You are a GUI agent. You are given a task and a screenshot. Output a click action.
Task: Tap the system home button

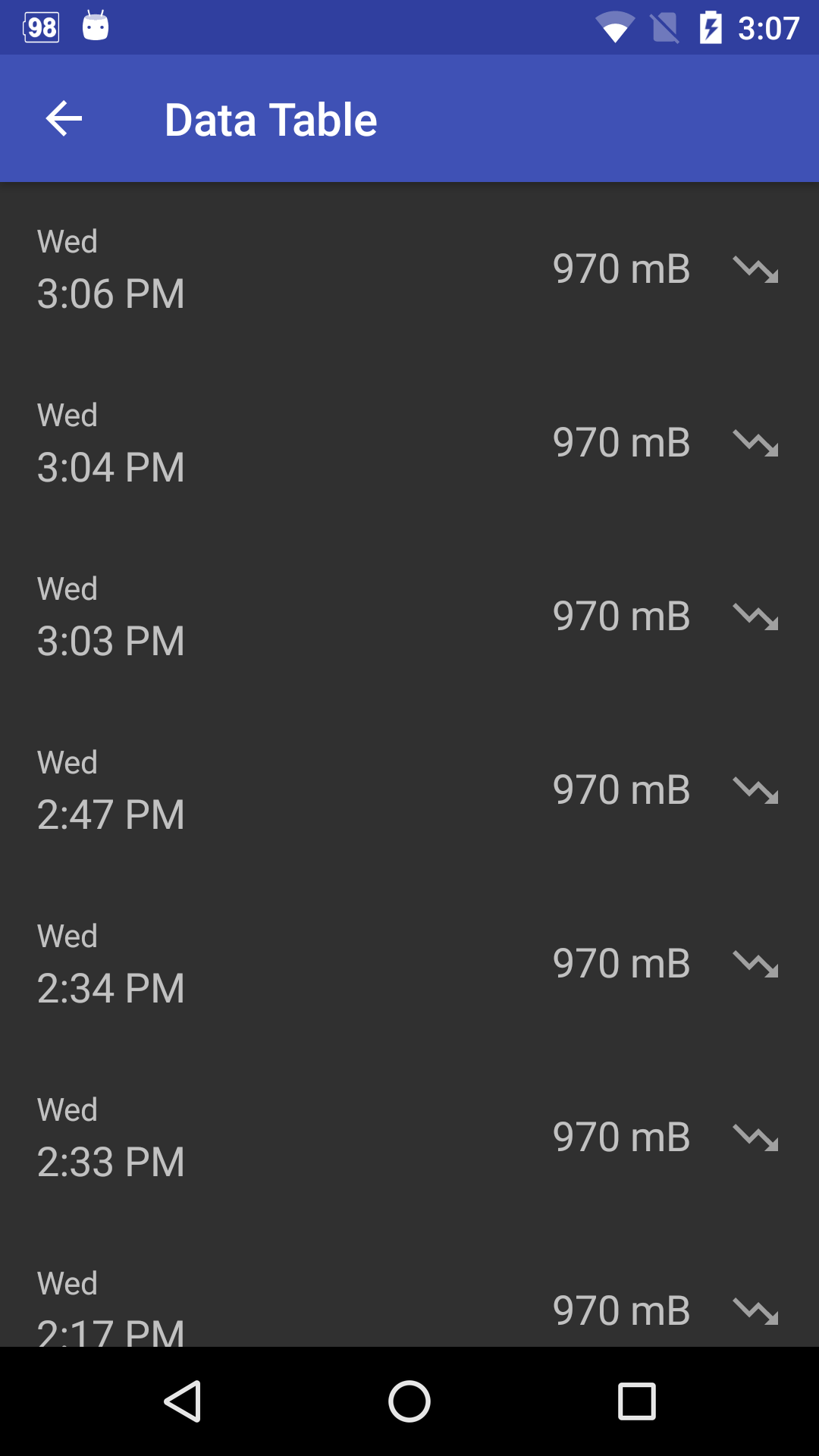pyautogui.click(x=409, y=1401)
